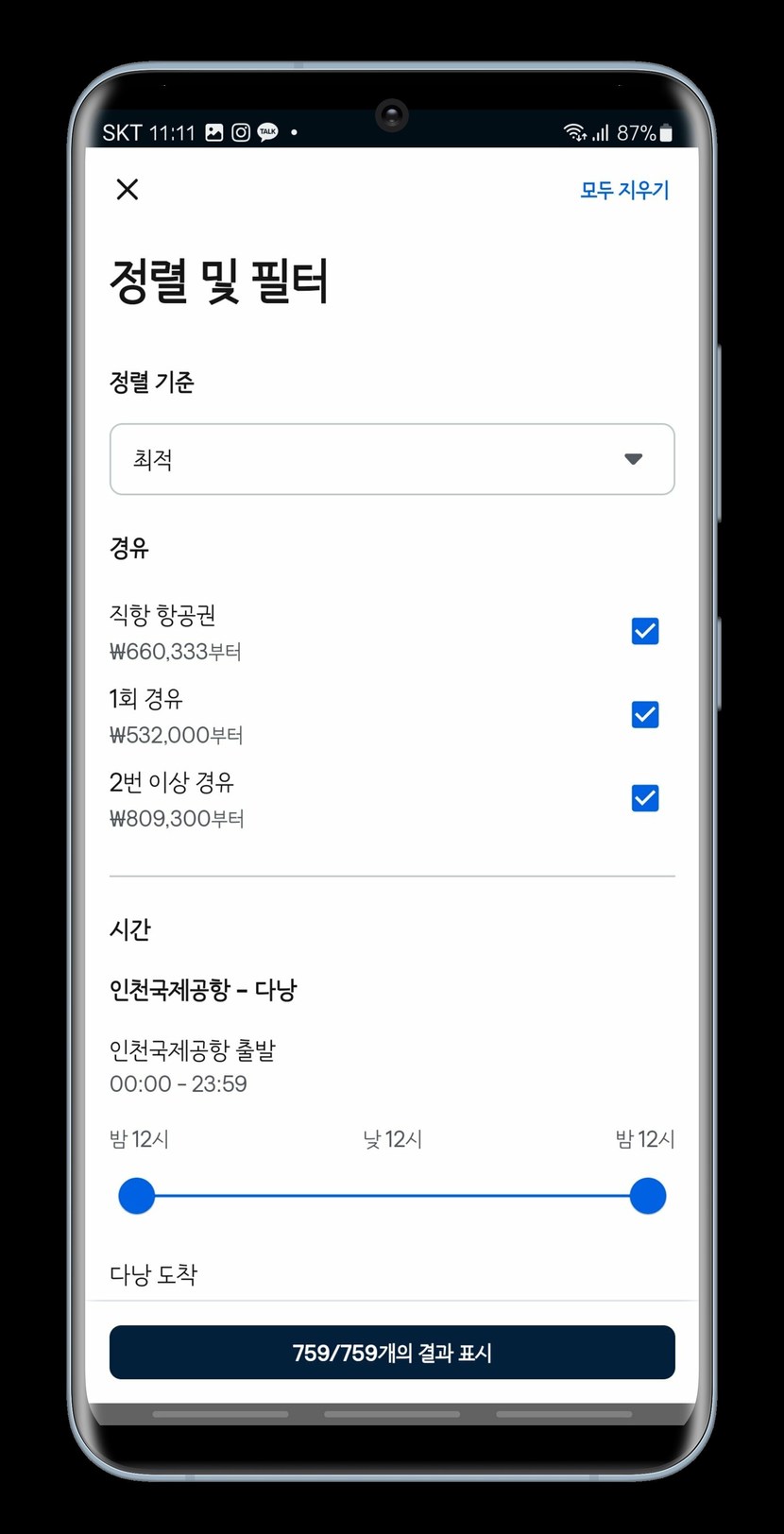Screen dimensions: 784x1534
Task: Tap the right handle of departure time slider
Action: (648, 1196)
